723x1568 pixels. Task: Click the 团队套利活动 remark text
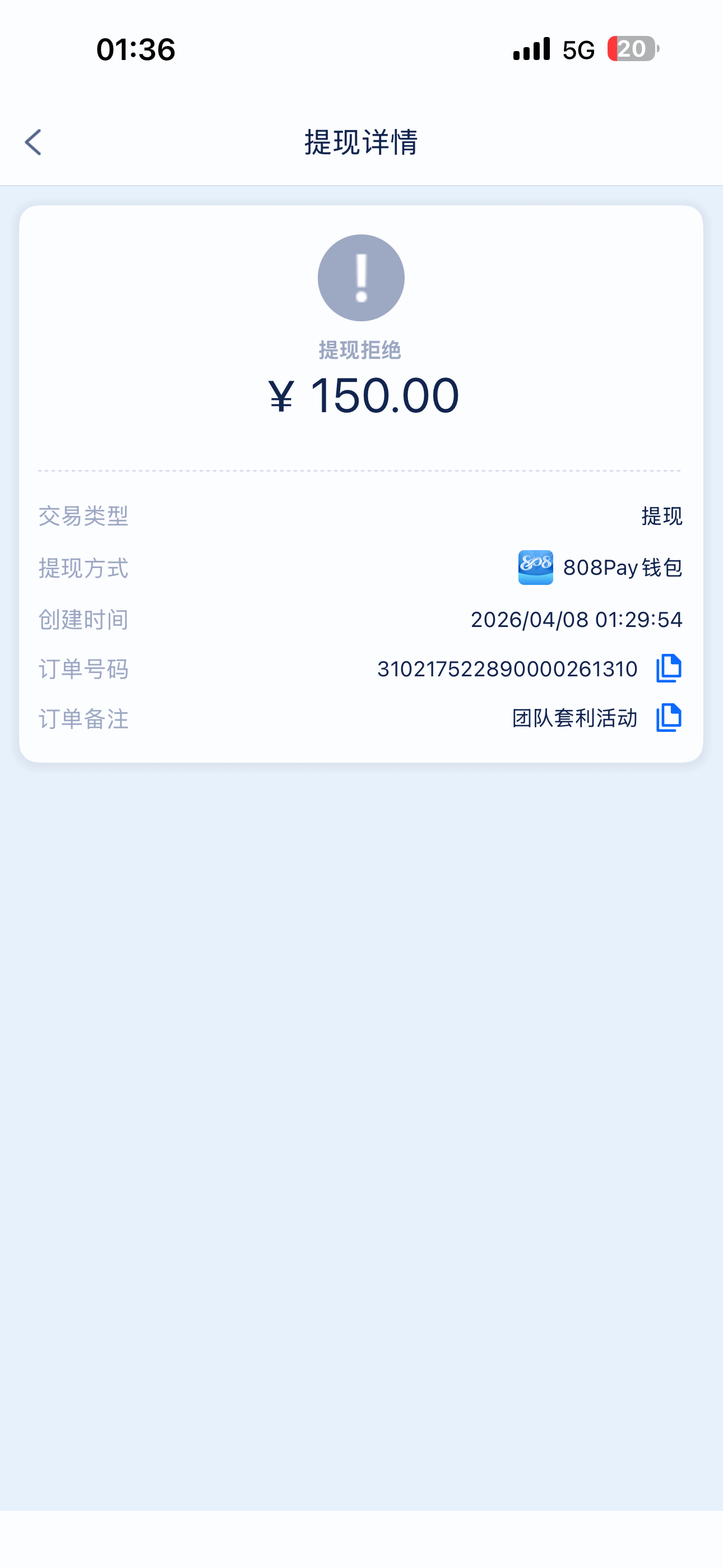click(x=574, y=718)
